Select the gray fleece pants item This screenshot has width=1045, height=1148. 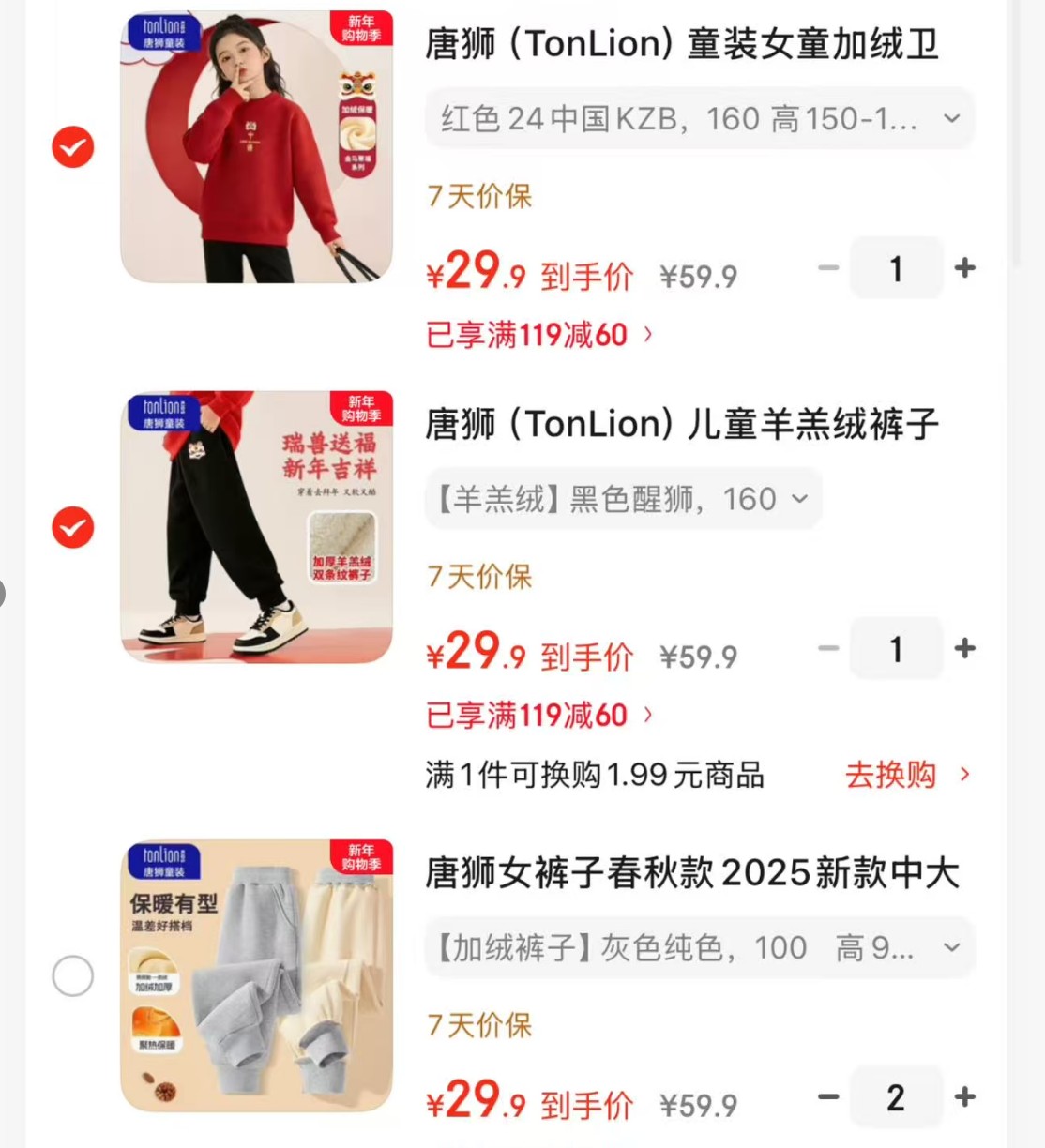pyautogui.click(x=73, y=975)
